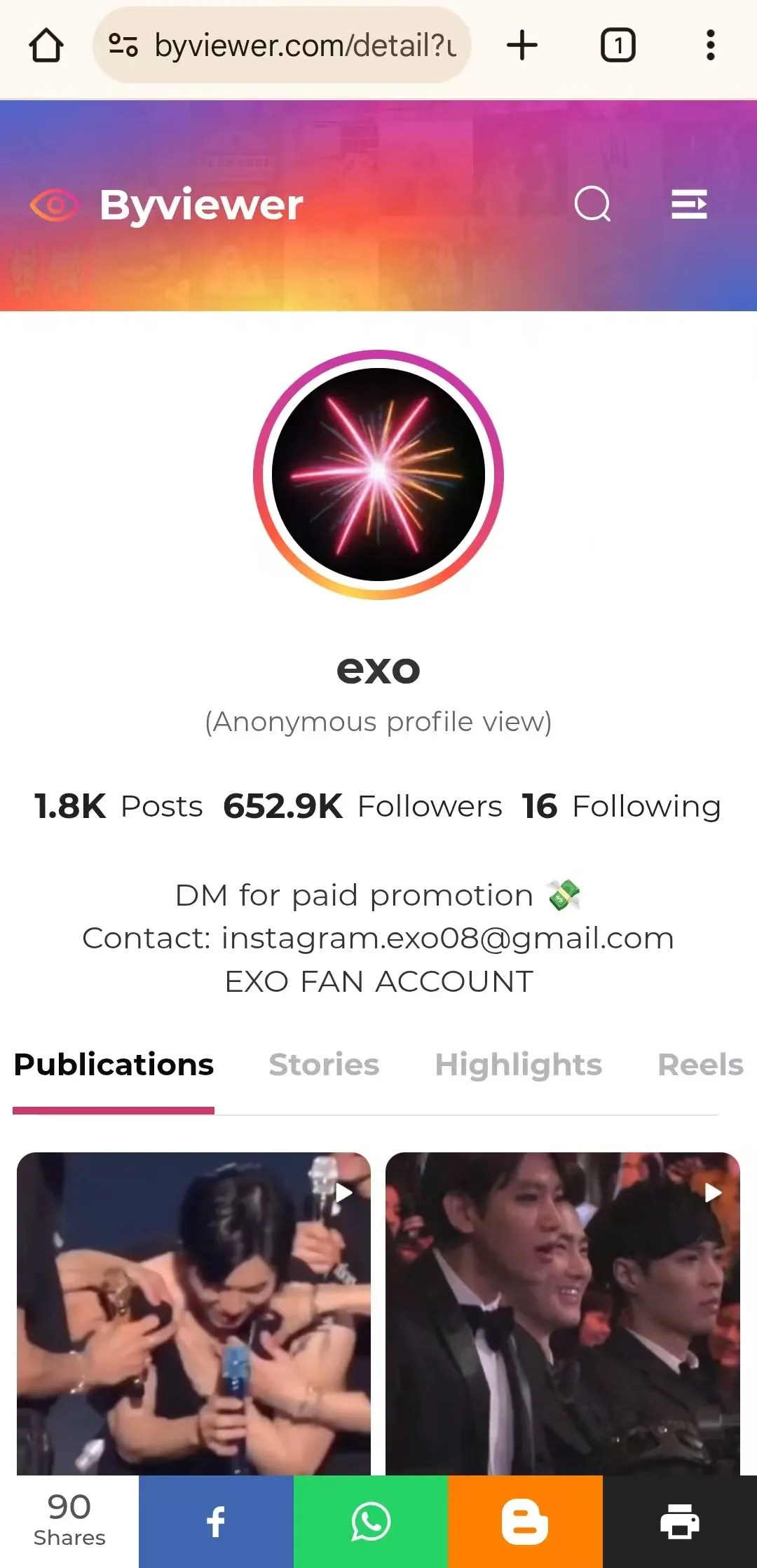This screenshot has height=1568, width=757.
Task: Open Byviewer search
Action: (592, 205)
